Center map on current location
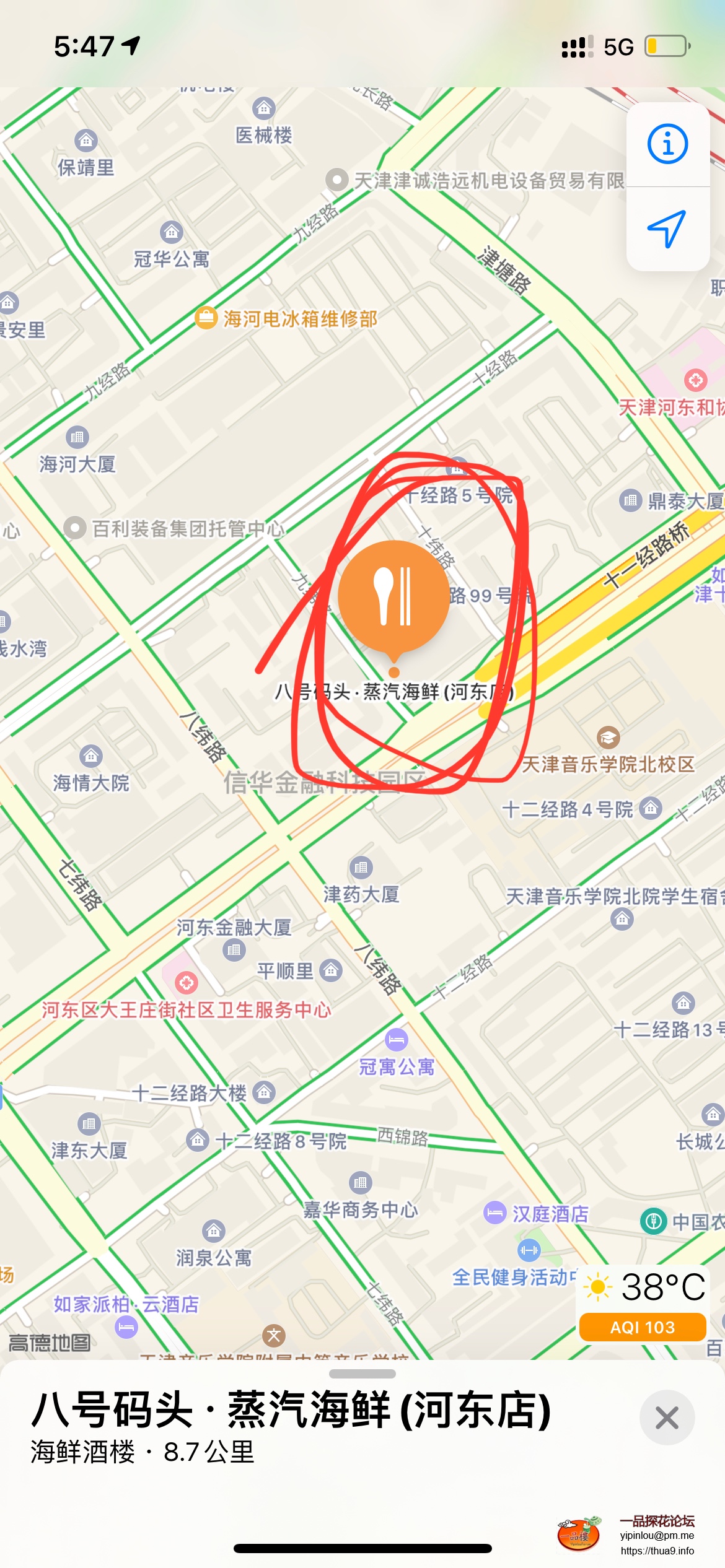 tap(667, 229)
